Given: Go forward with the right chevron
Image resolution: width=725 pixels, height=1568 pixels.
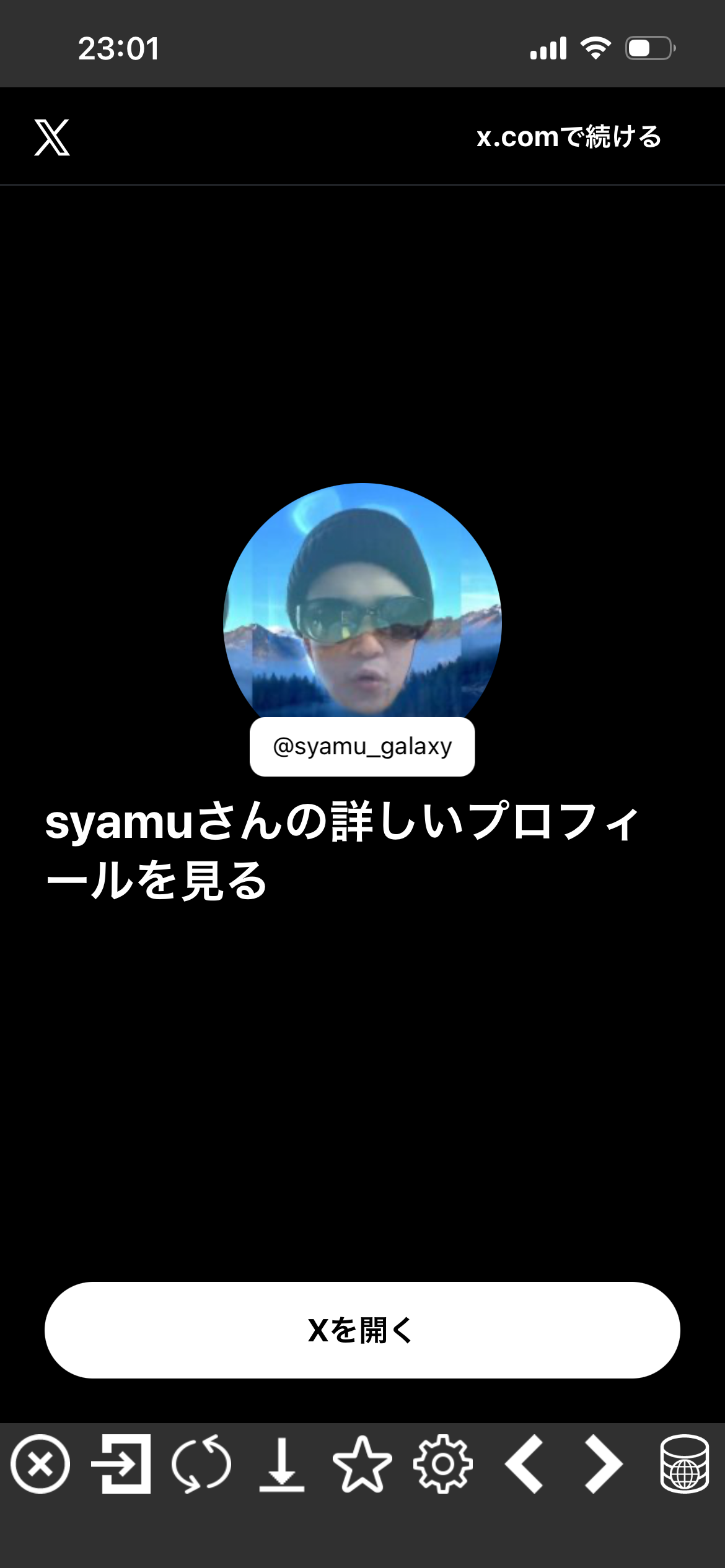Looking at the screenshot, I should point(604,1464).
